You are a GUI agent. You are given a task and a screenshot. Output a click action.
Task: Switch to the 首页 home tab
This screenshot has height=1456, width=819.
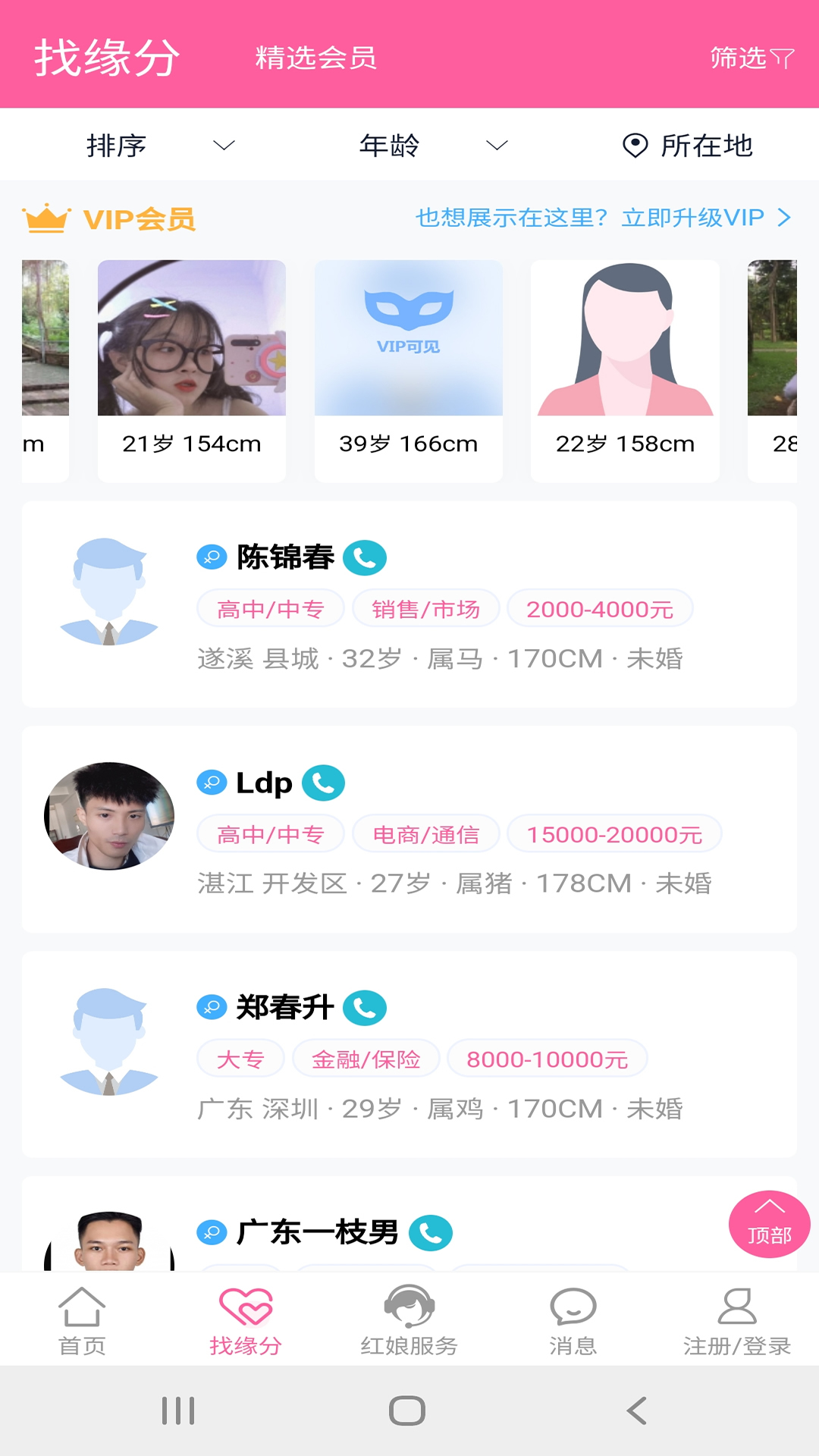(x=82, y=1321)
